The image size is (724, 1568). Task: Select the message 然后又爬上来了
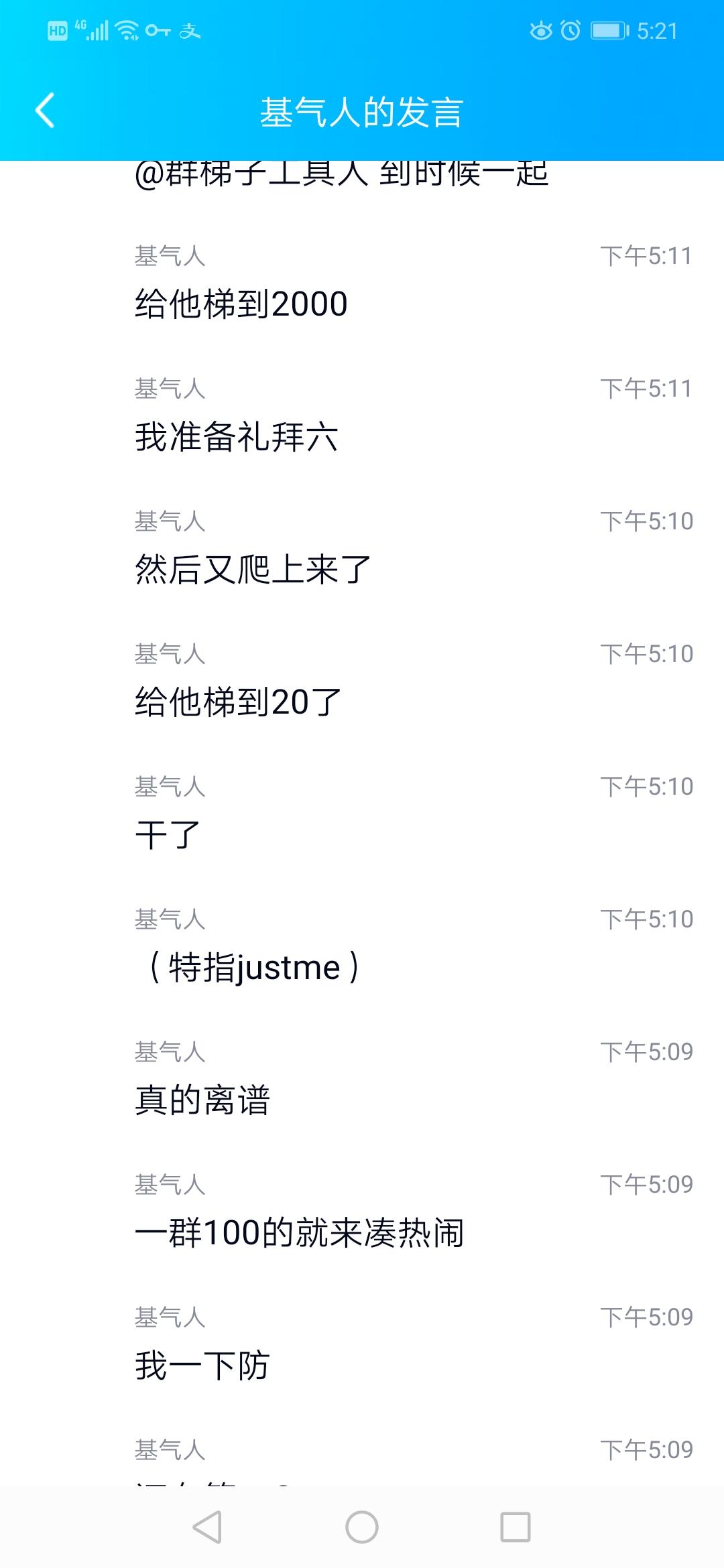362,547
